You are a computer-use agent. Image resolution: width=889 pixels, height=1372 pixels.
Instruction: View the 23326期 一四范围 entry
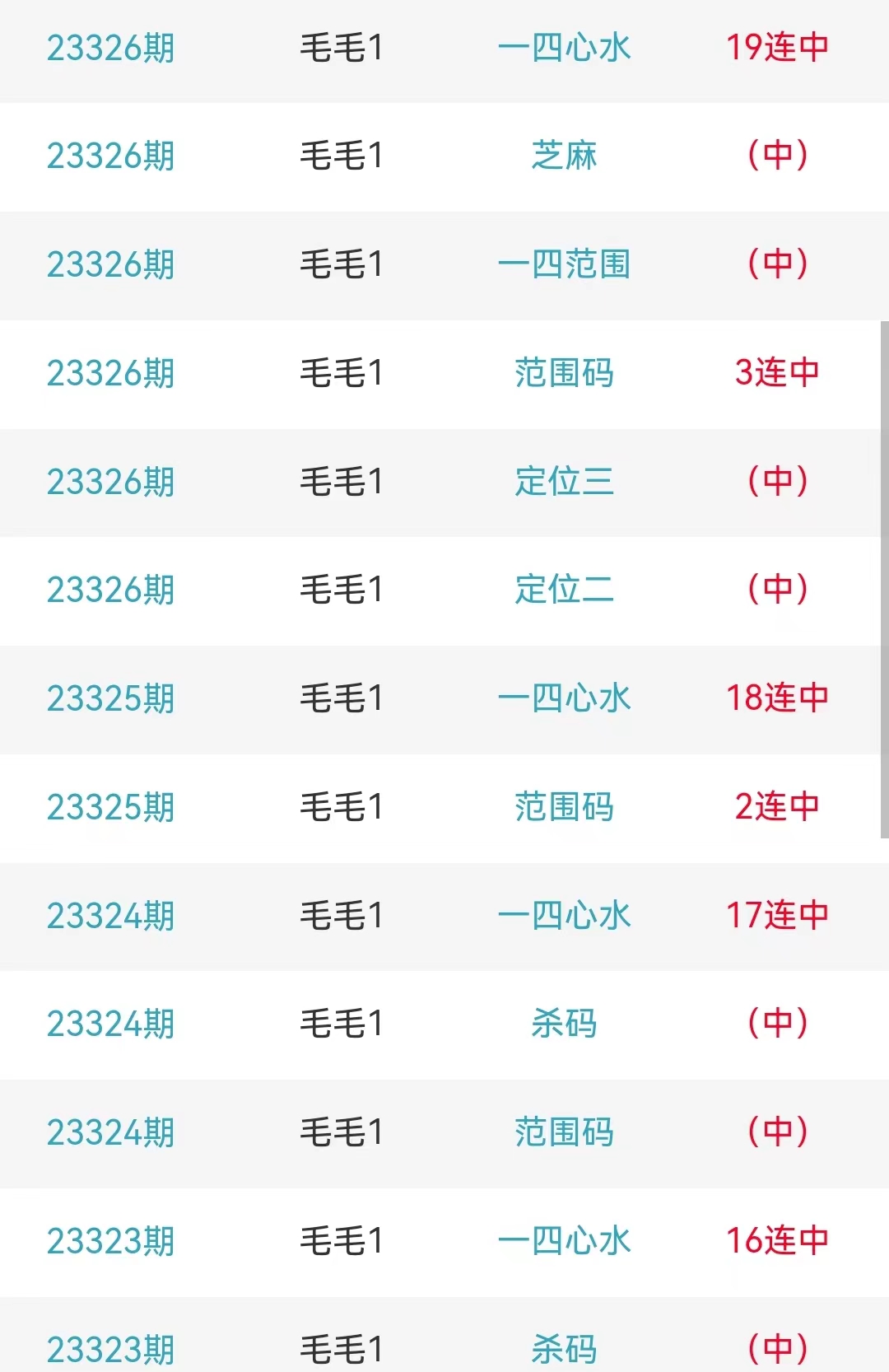pyautogui.click(x=564, y=264)
